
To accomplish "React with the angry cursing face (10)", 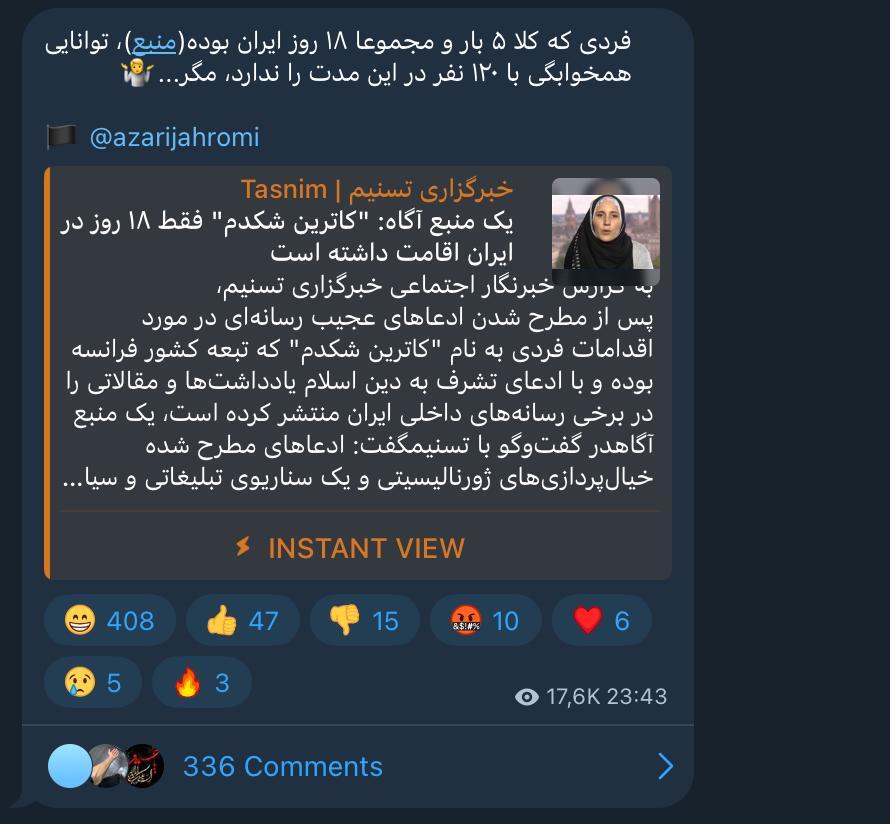I will pyautogui.click(x=484, y=621).
